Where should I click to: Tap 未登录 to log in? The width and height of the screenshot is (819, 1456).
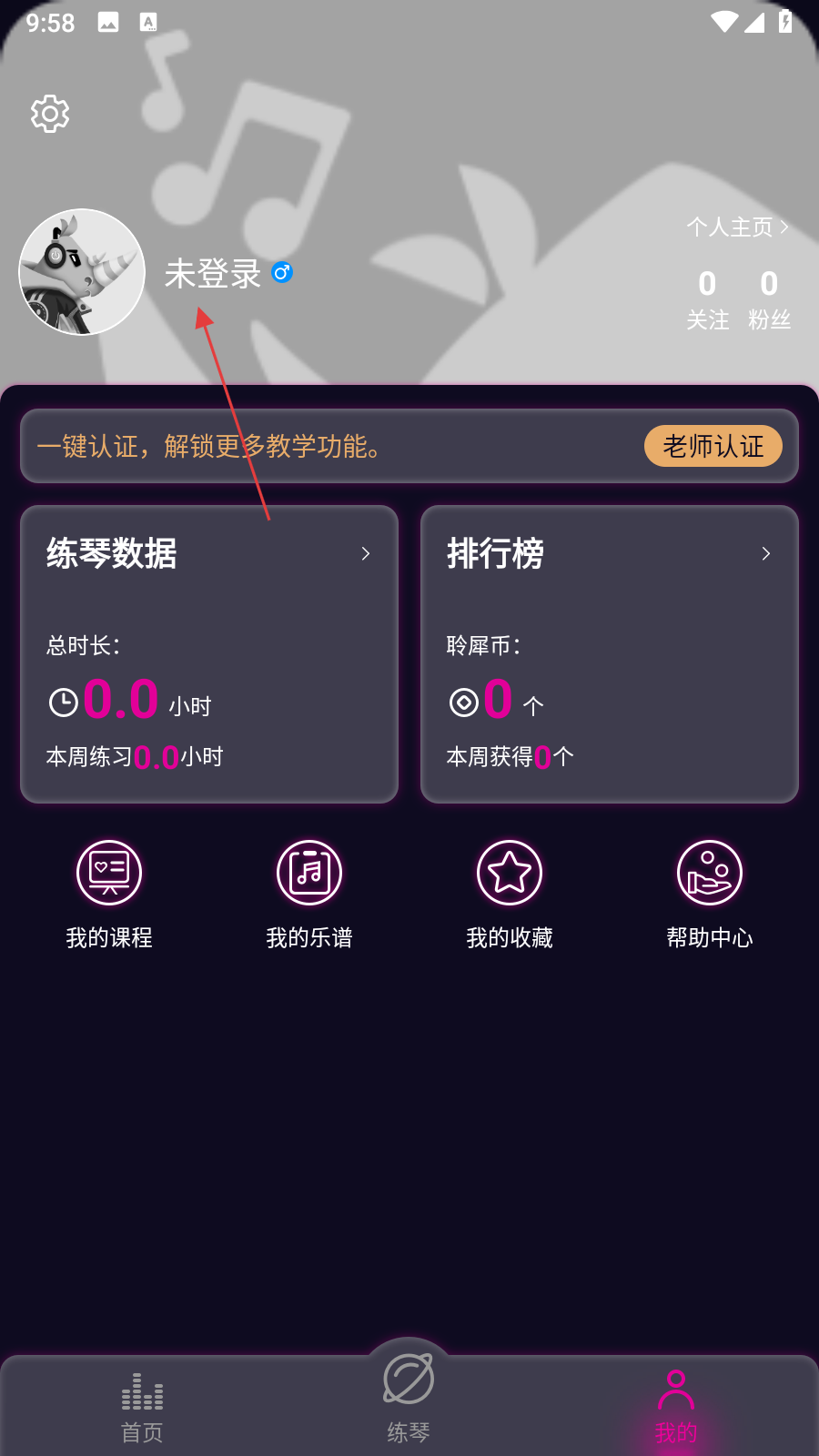tap(213, 274)
